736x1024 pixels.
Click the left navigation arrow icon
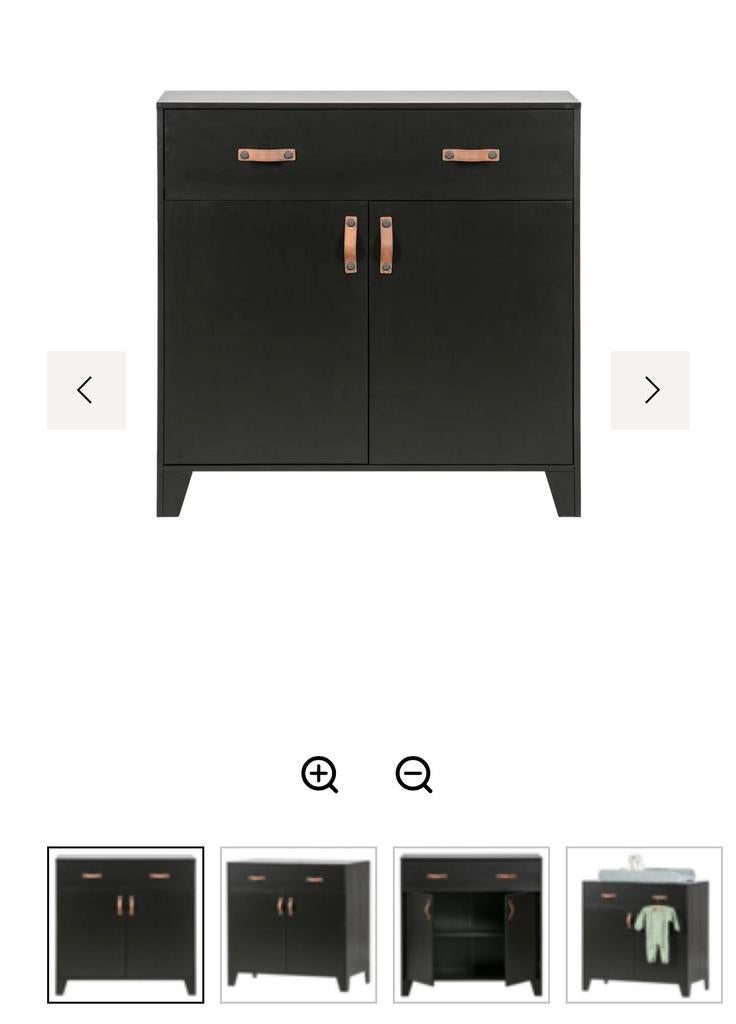[x=86, y=389]
